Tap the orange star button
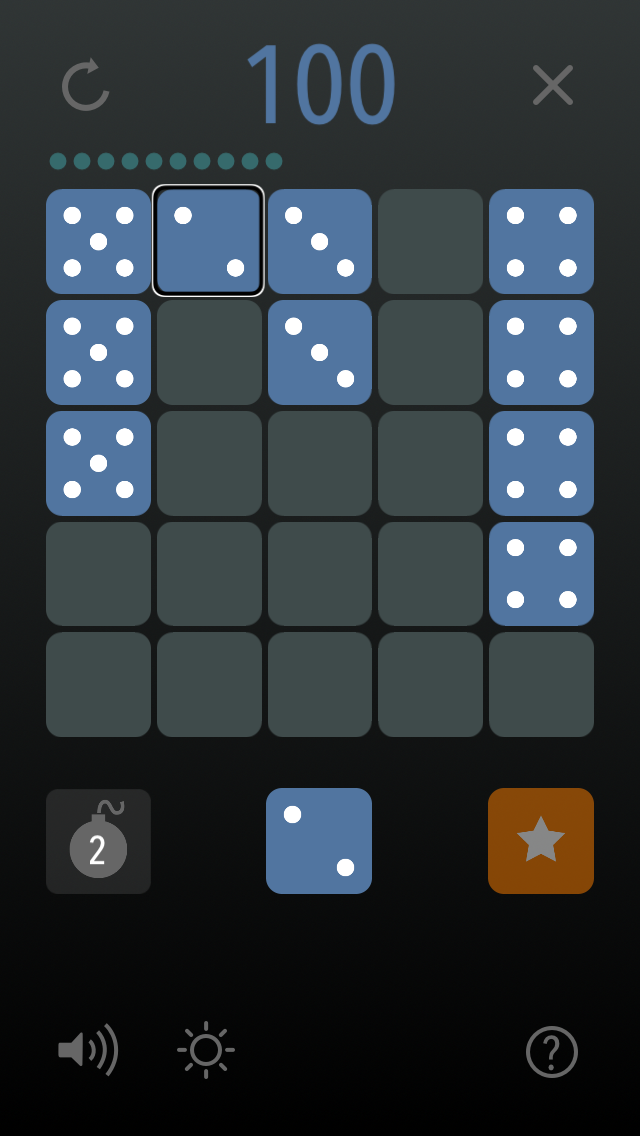640x1136 pixels. click(541, 841)
